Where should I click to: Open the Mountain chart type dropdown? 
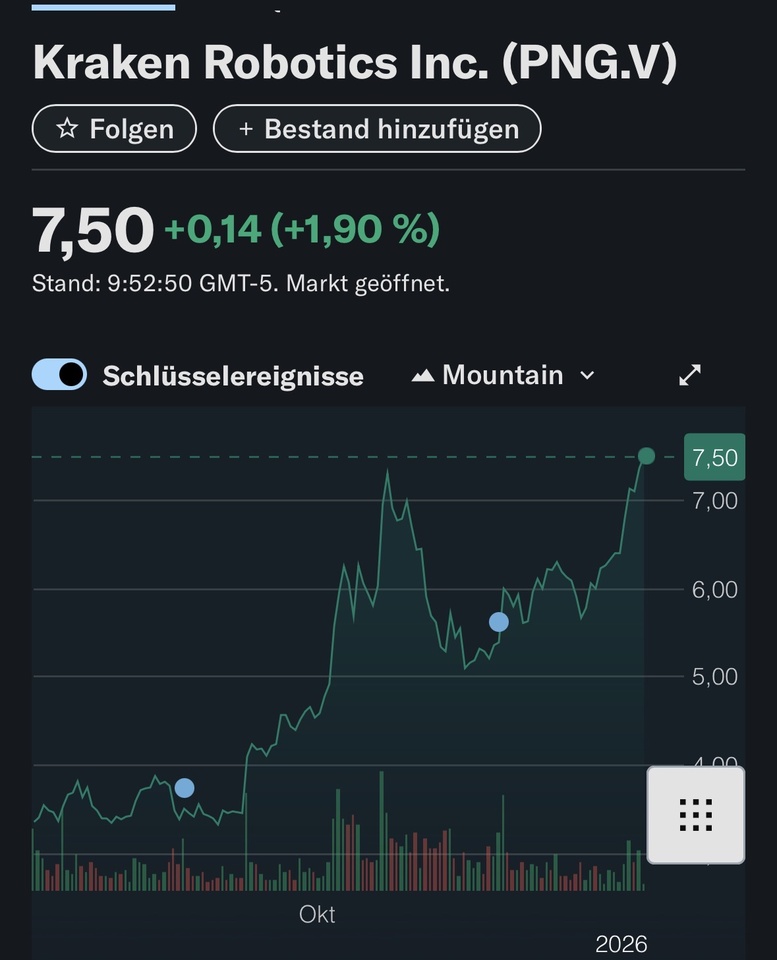tap(504, 375)
